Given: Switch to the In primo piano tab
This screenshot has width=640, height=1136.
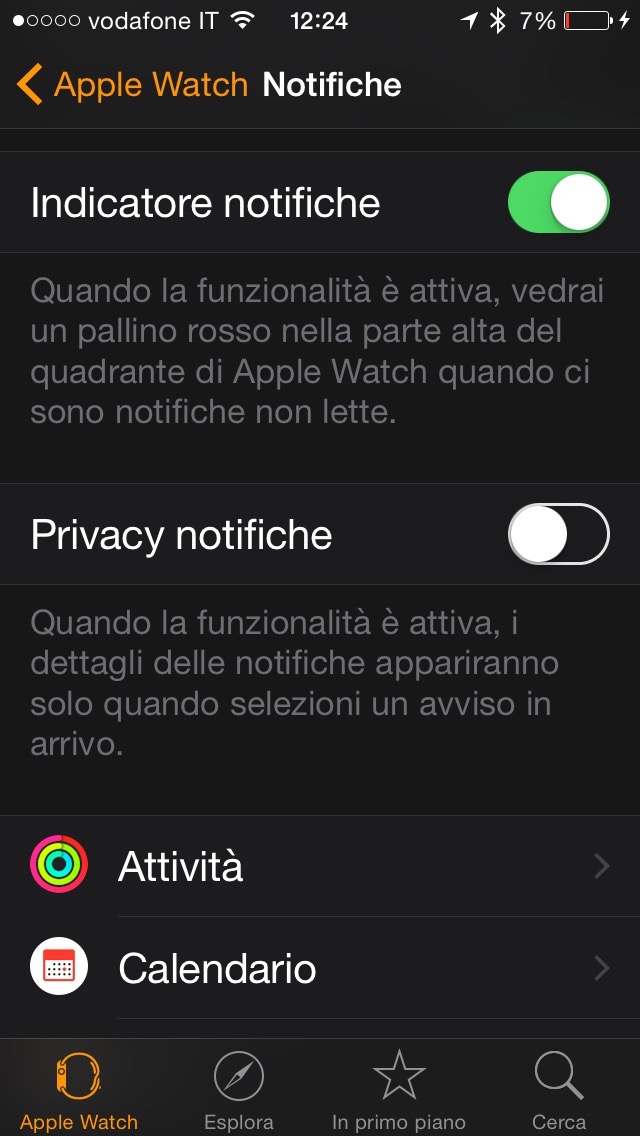Looking at the screenshot, I should [x=399, y=1088].
